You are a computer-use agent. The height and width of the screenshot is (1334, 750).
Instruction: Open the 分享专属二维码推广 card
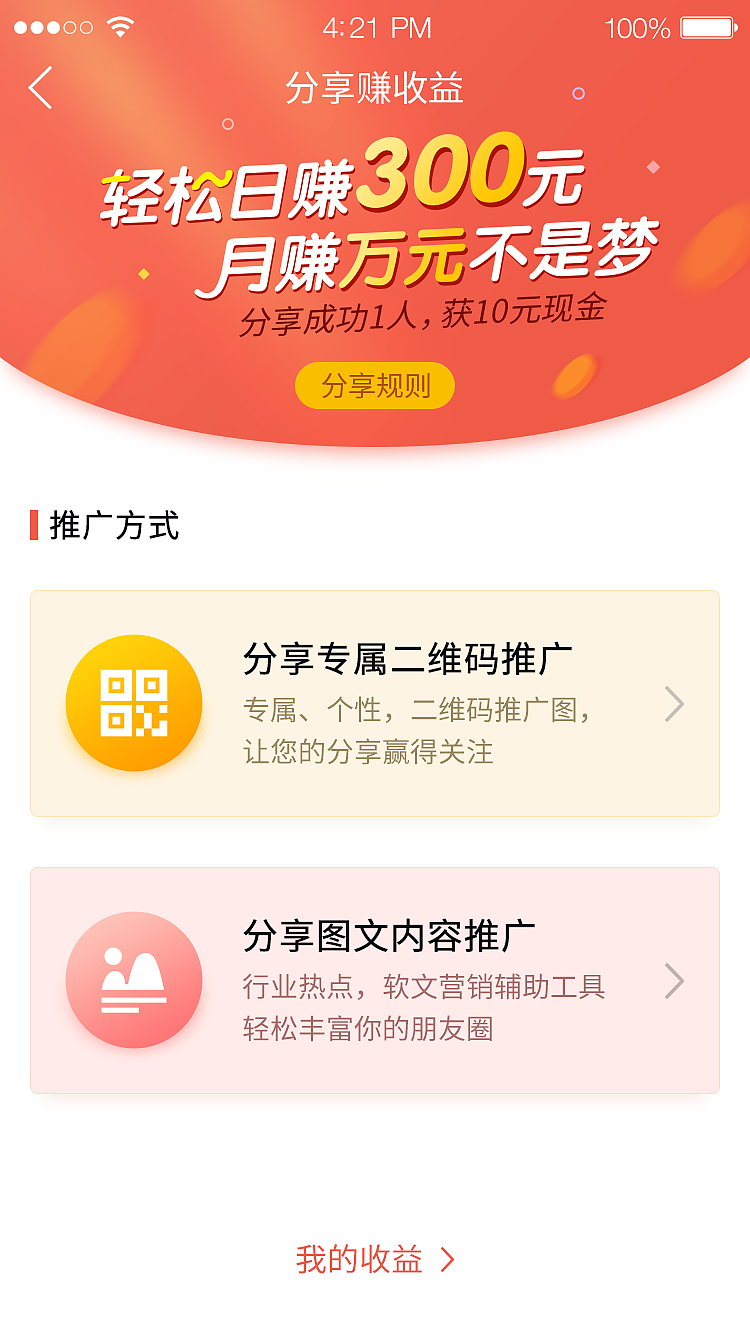375,703
